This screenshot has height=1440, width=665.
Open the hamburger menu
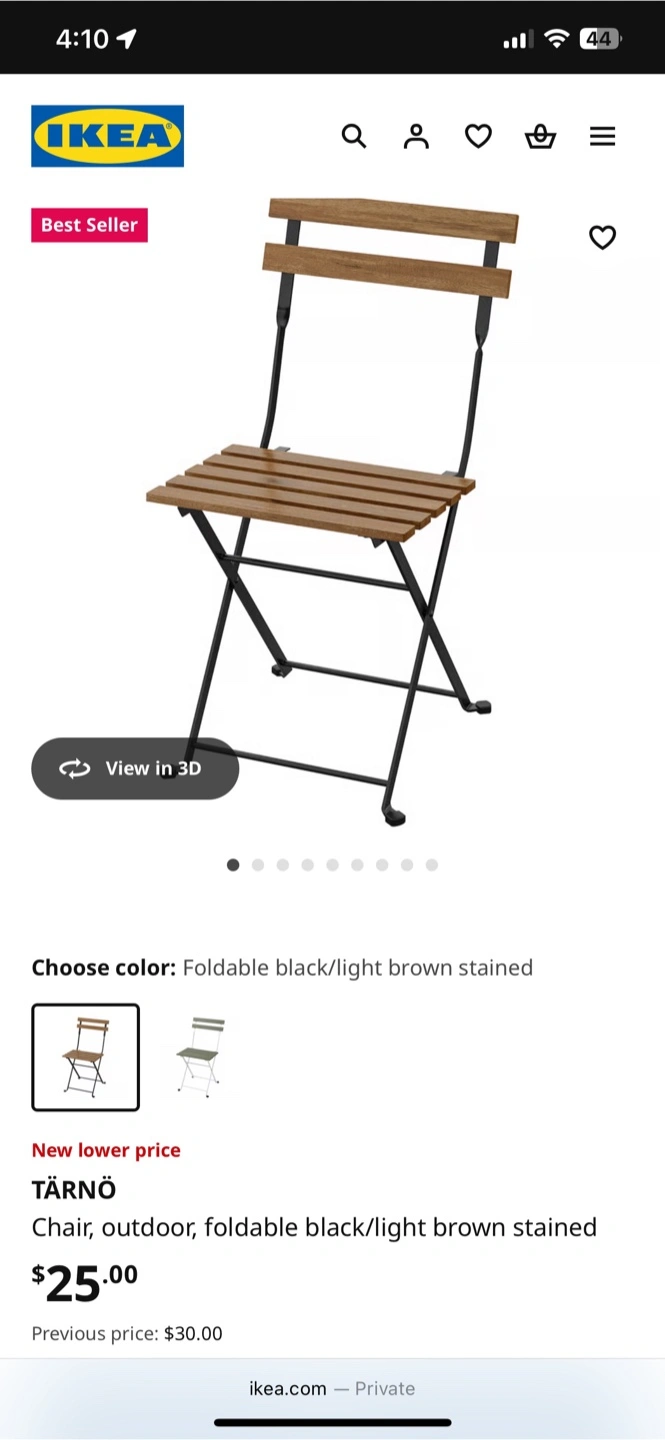point(602,136)
